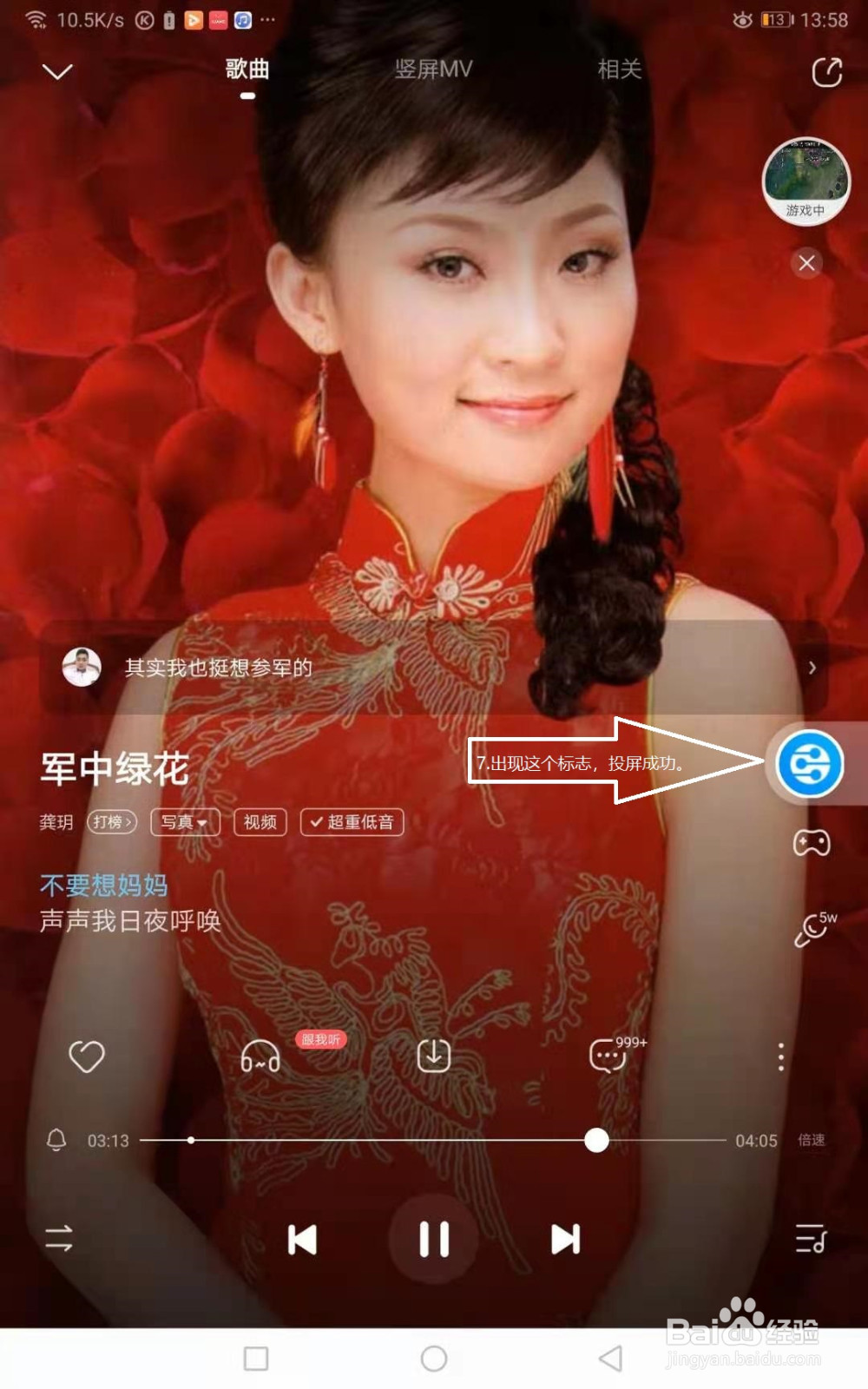
Task: Tap the 视频 button
Action: (260, 822)
